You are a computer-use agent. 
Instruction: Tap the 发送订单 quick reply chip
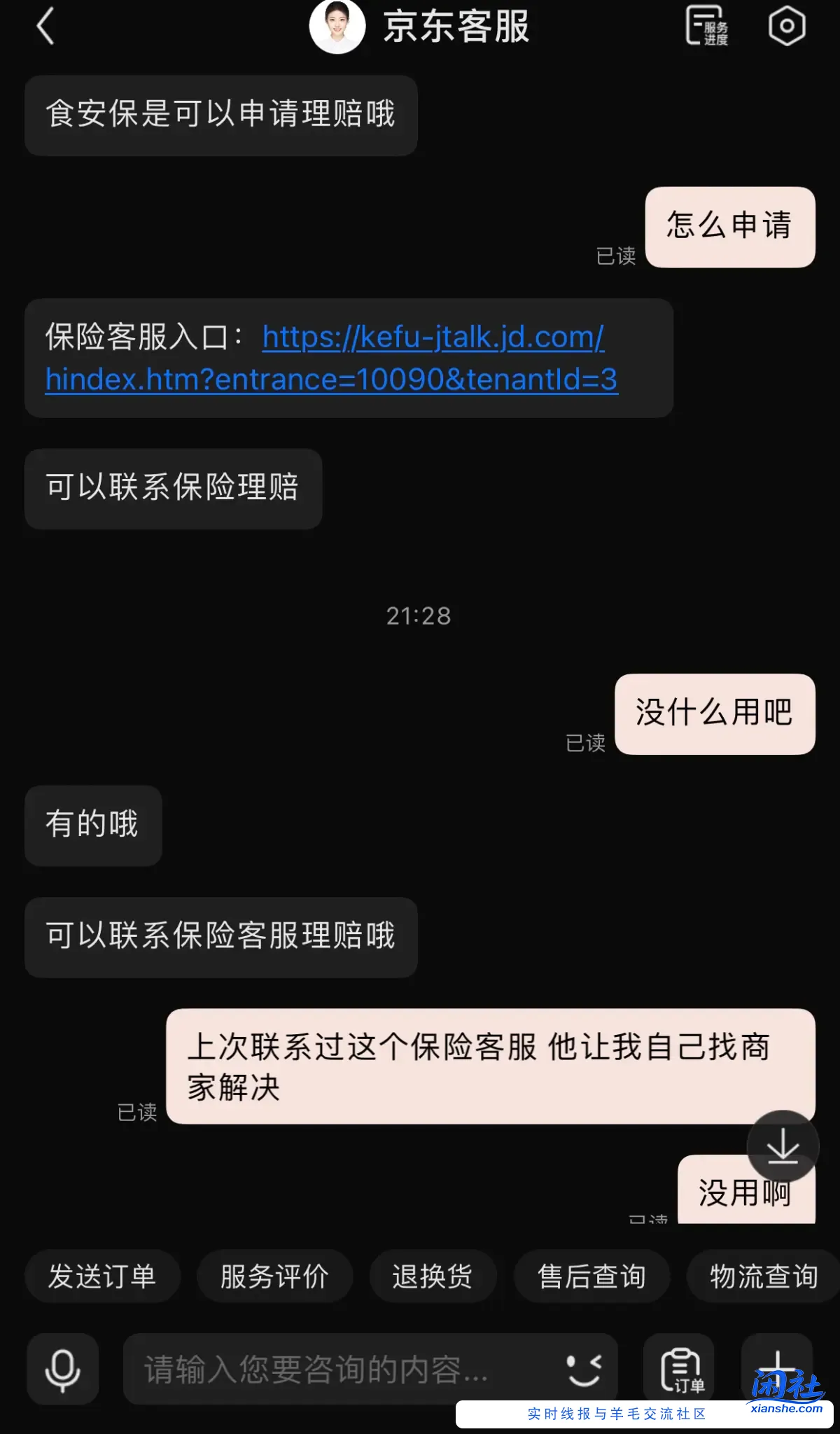[x=102, y=1276]
